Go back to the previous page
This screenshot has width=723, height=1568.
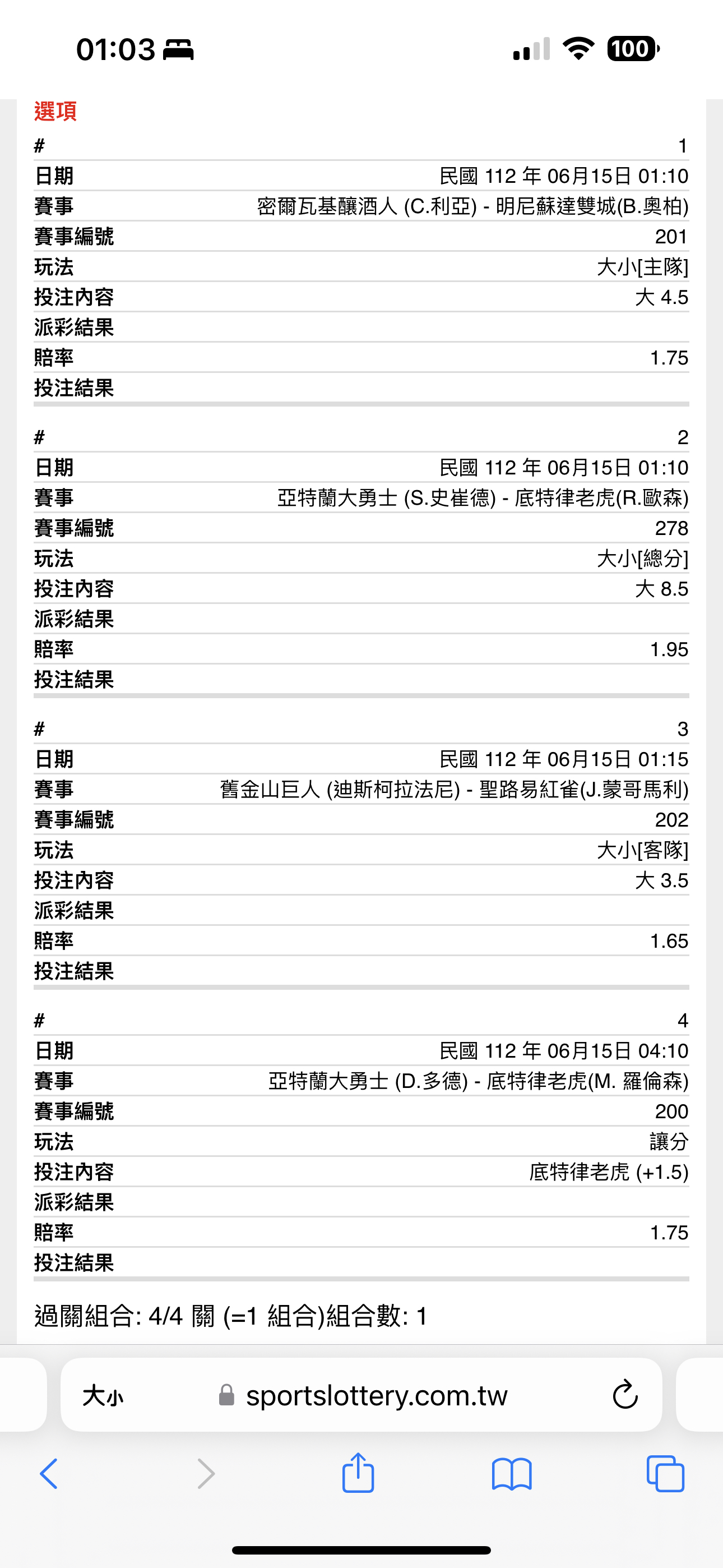(49, 1474)
